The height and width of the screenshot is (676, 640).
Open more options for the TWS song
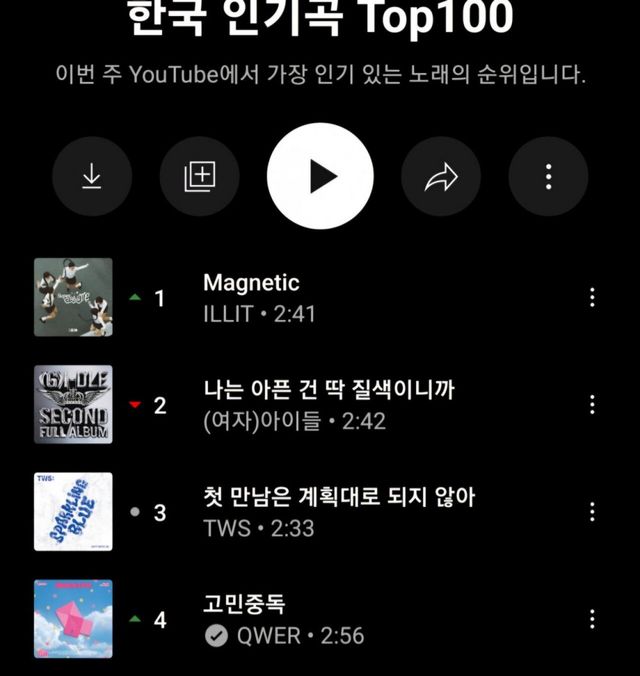coord(592,512)
